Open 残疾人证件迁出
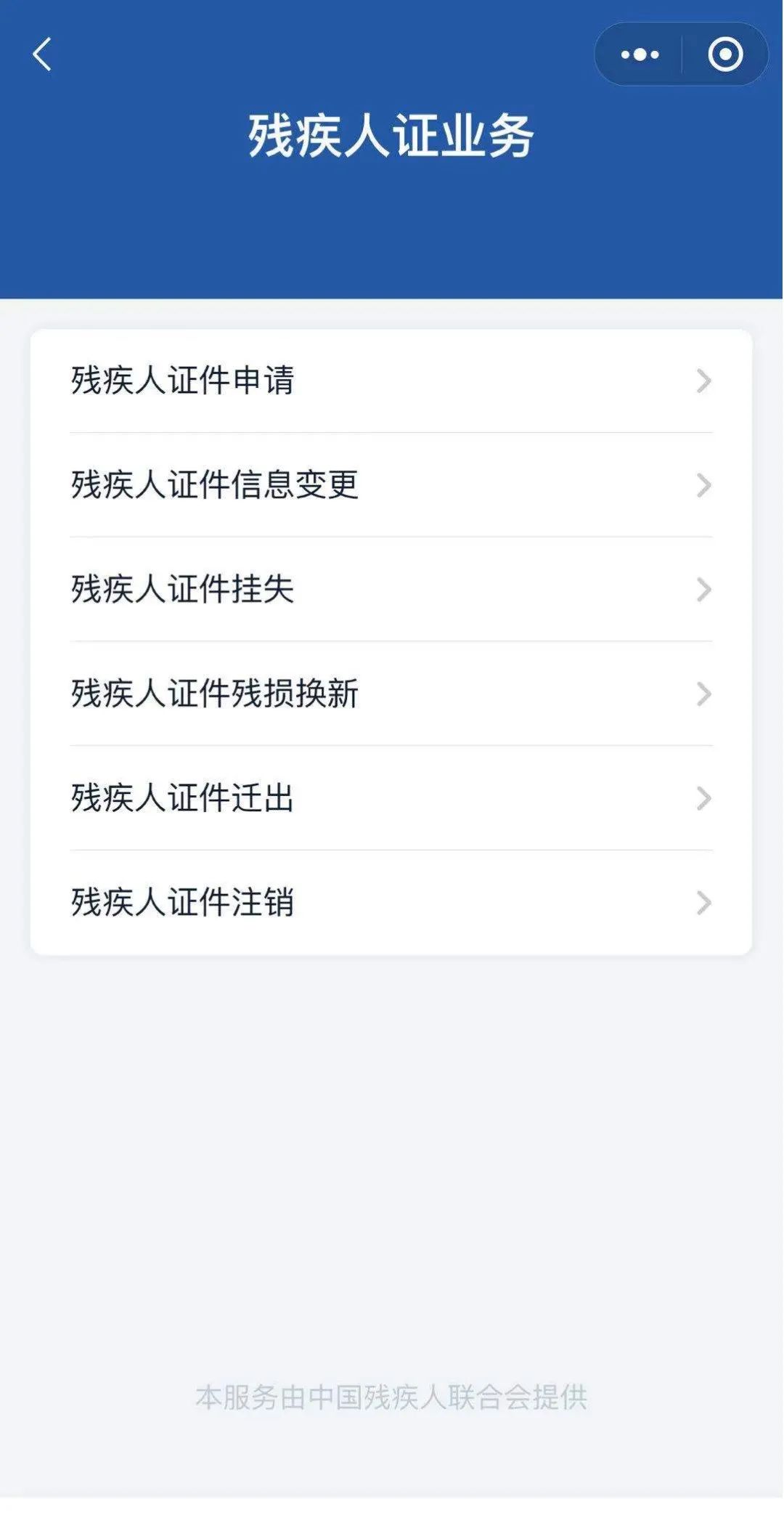Screen dimensions: 784x1523 click(x=391, y=798)
